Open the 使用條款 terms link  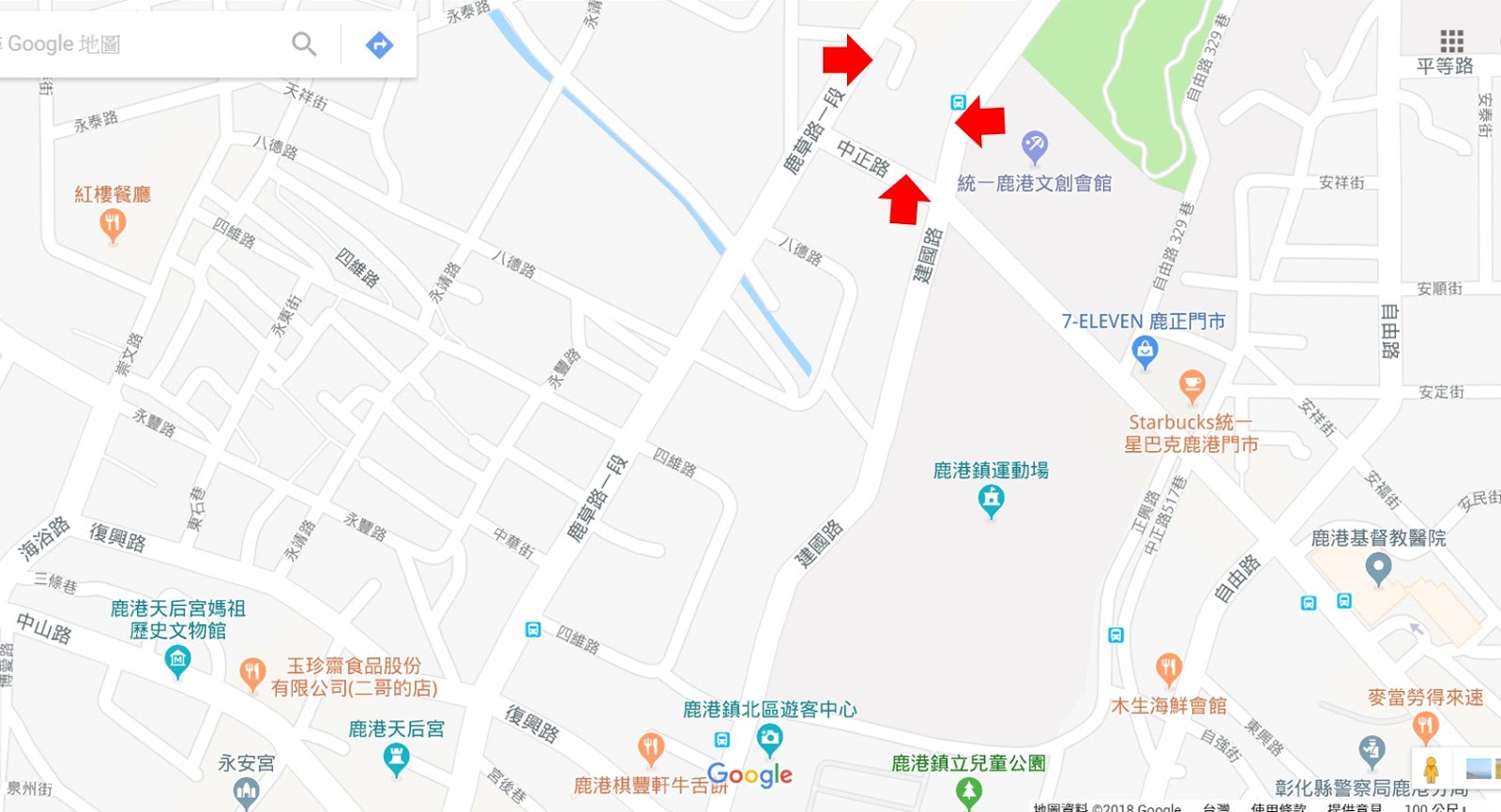point(1278,806)
